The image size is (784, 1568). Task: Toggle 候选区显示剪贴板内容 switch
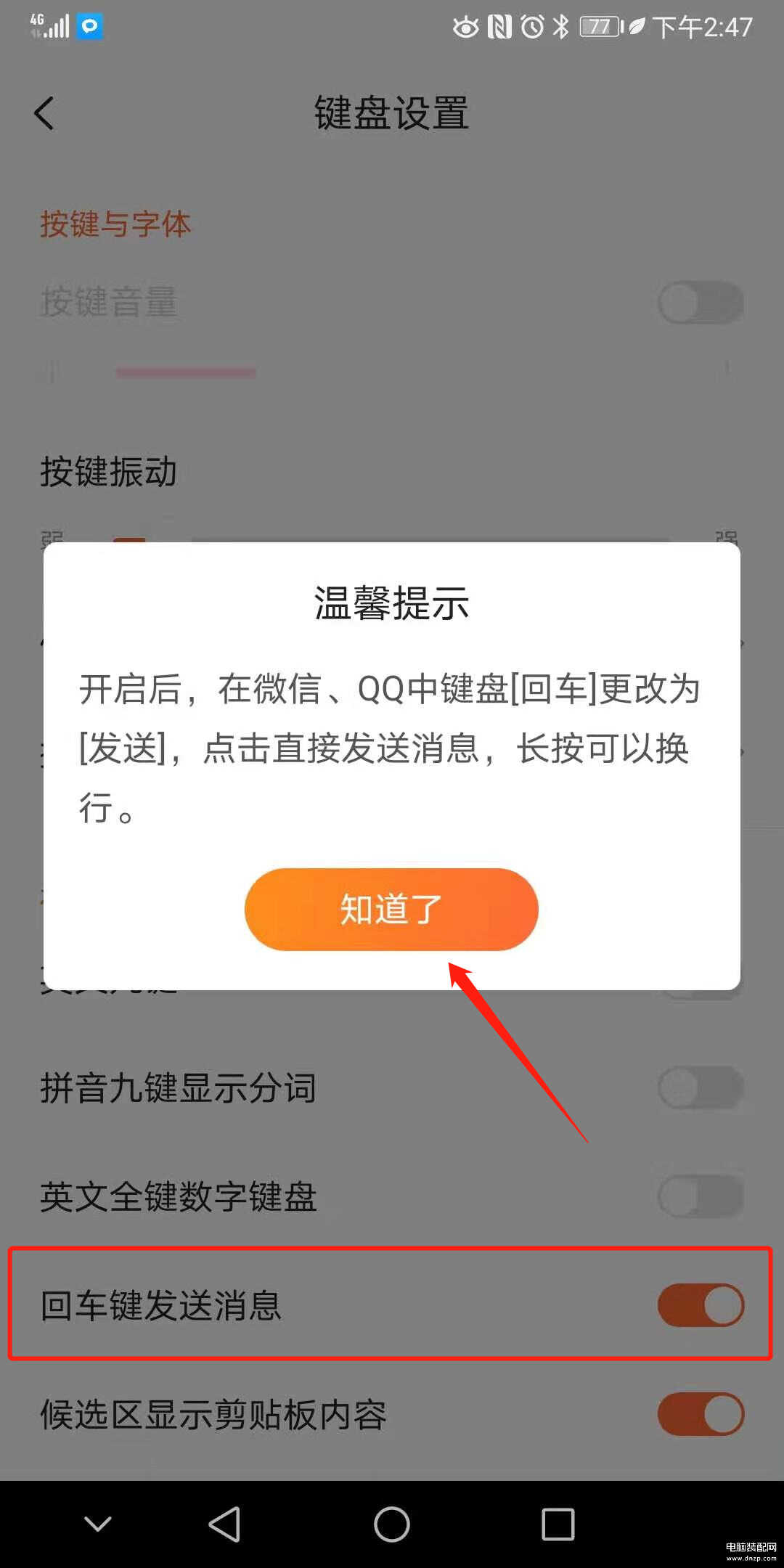(701, 1413)
